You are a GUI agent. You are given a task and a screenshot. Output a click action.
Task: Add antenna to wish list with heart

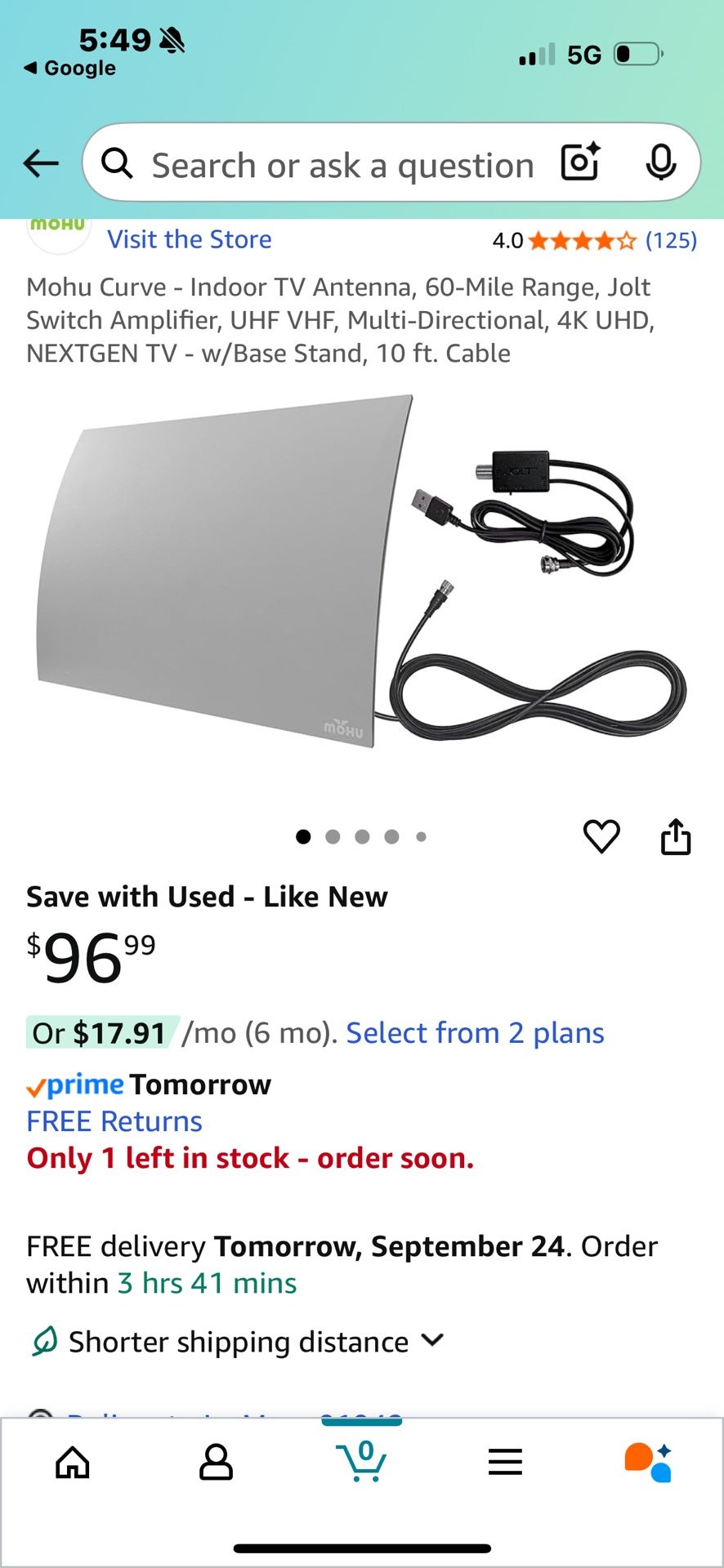point(601,836)
